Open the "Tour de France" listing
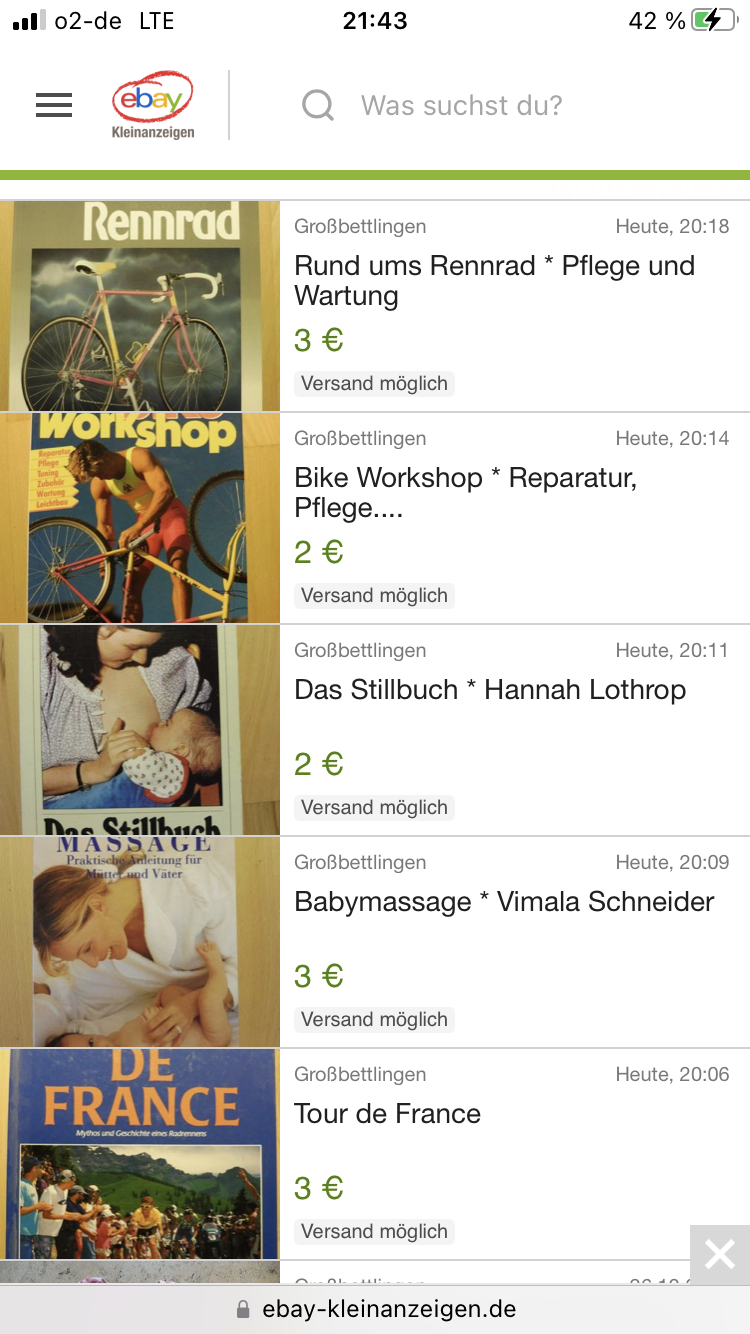Viewport: 750px width, 1334px height. pyautogui.click(x=387, y=1114)
